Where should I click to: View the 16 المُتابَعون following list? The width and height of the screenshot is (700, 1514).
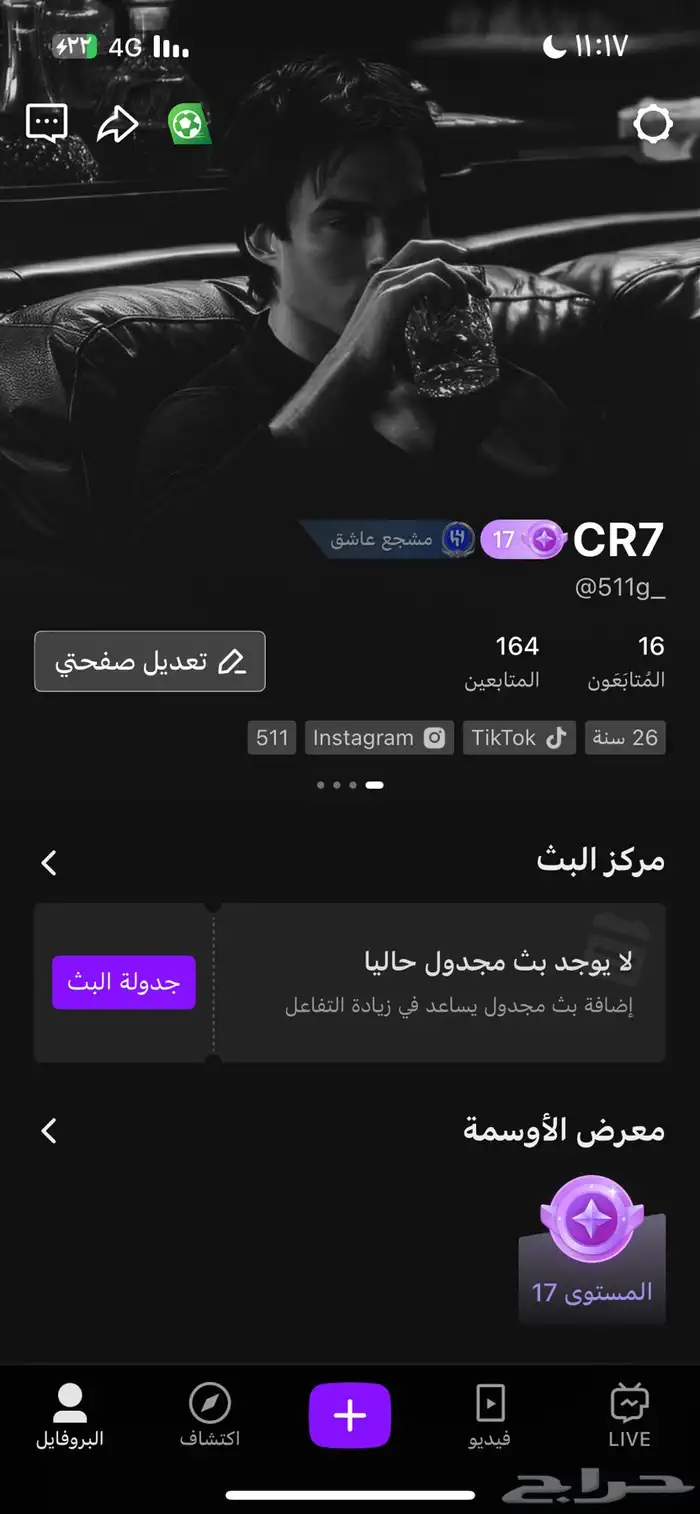[628, 661]
